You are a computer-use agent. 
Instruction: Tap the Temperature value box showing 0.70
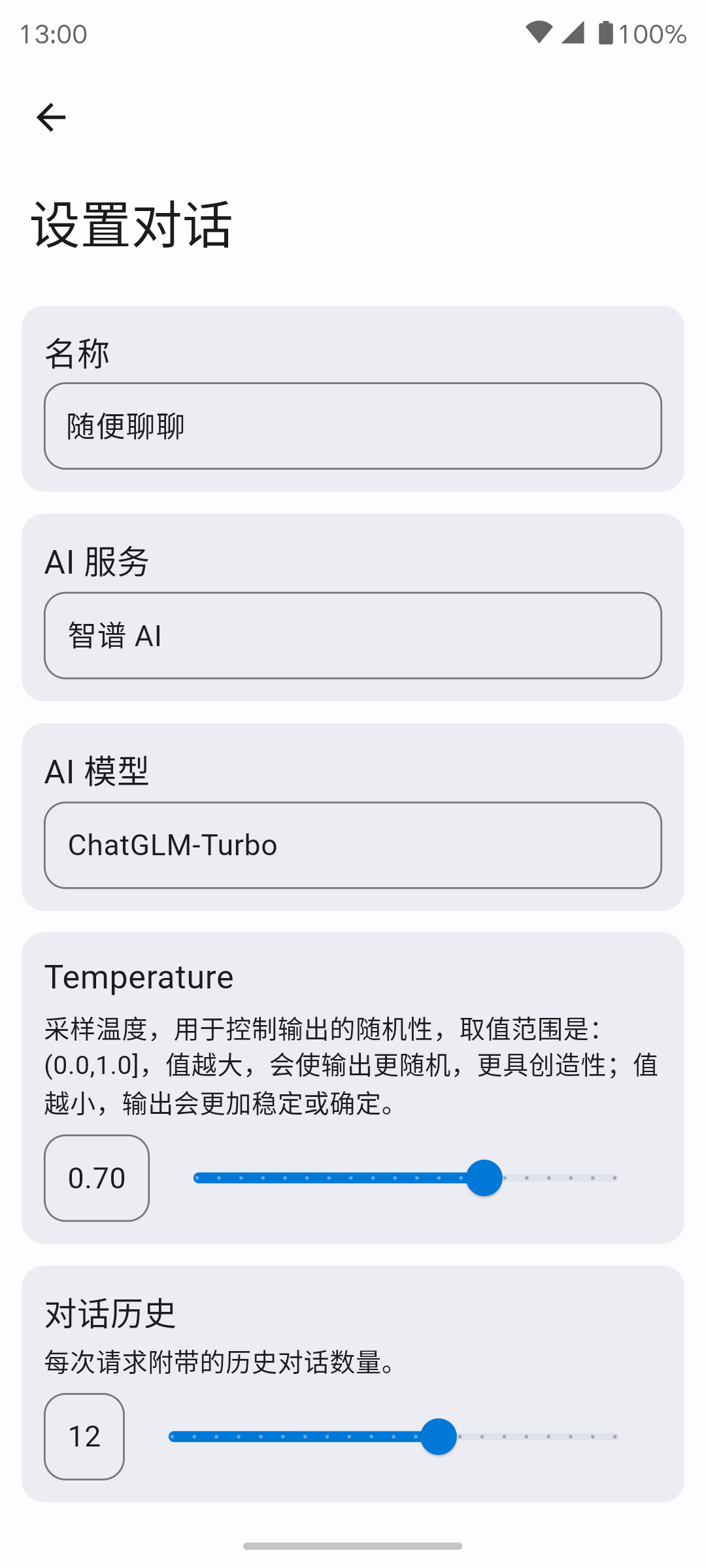[97, 1178]
